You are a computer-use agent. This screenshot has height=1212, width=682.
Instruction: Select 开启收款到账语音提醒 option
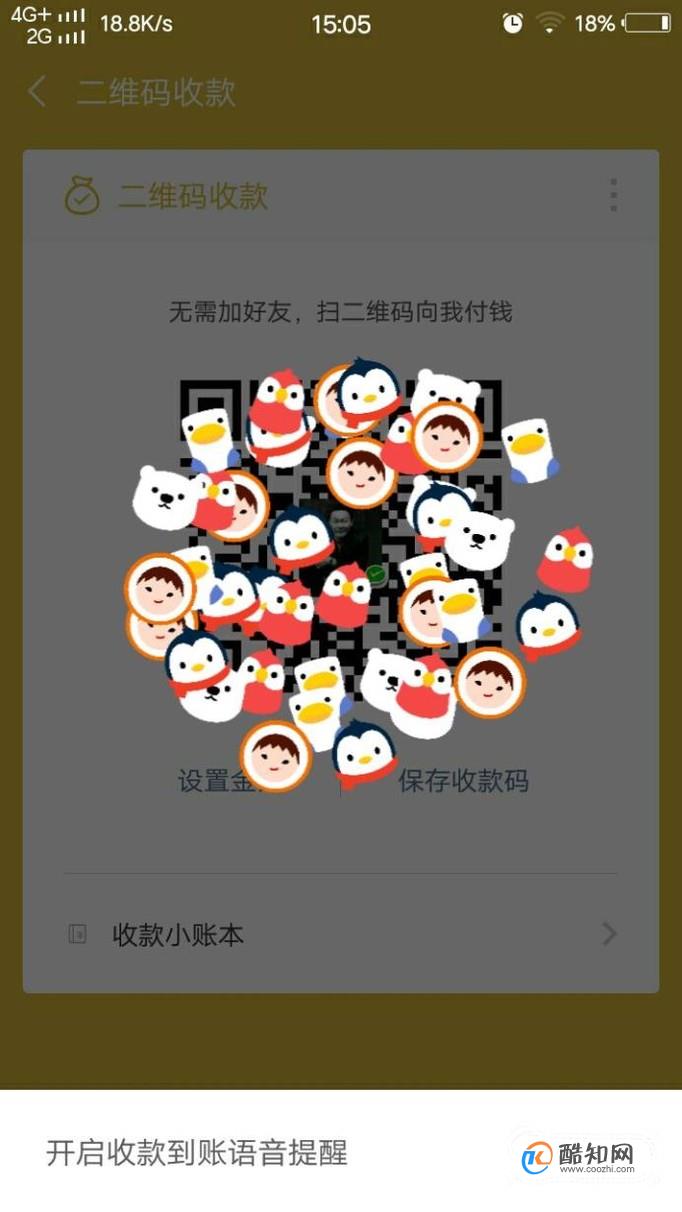[x=197, y=1152]
